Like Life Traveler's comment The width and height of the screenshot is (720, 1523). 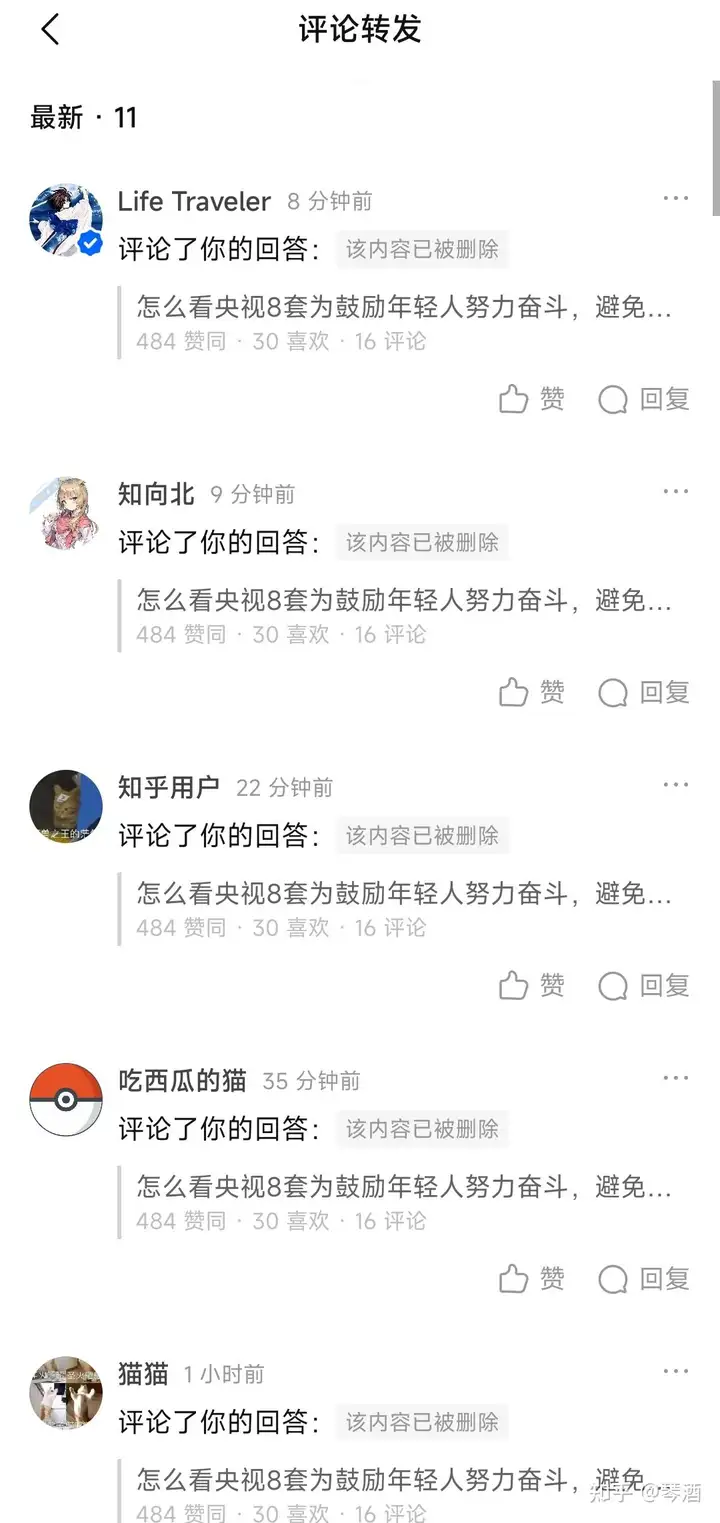tap(531, 400)
